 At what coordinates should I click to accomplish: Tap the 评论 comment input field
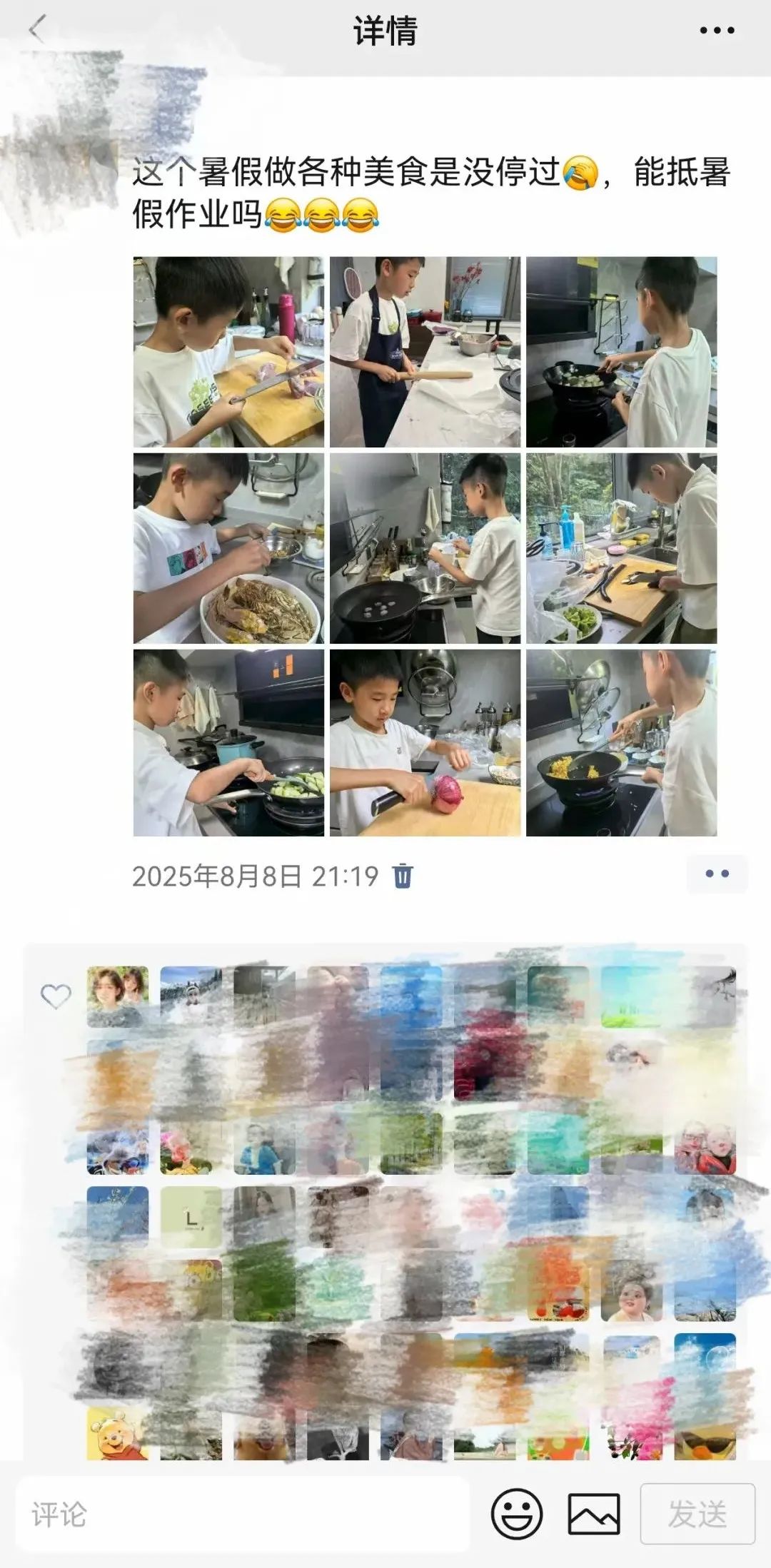coord(243,1514)
